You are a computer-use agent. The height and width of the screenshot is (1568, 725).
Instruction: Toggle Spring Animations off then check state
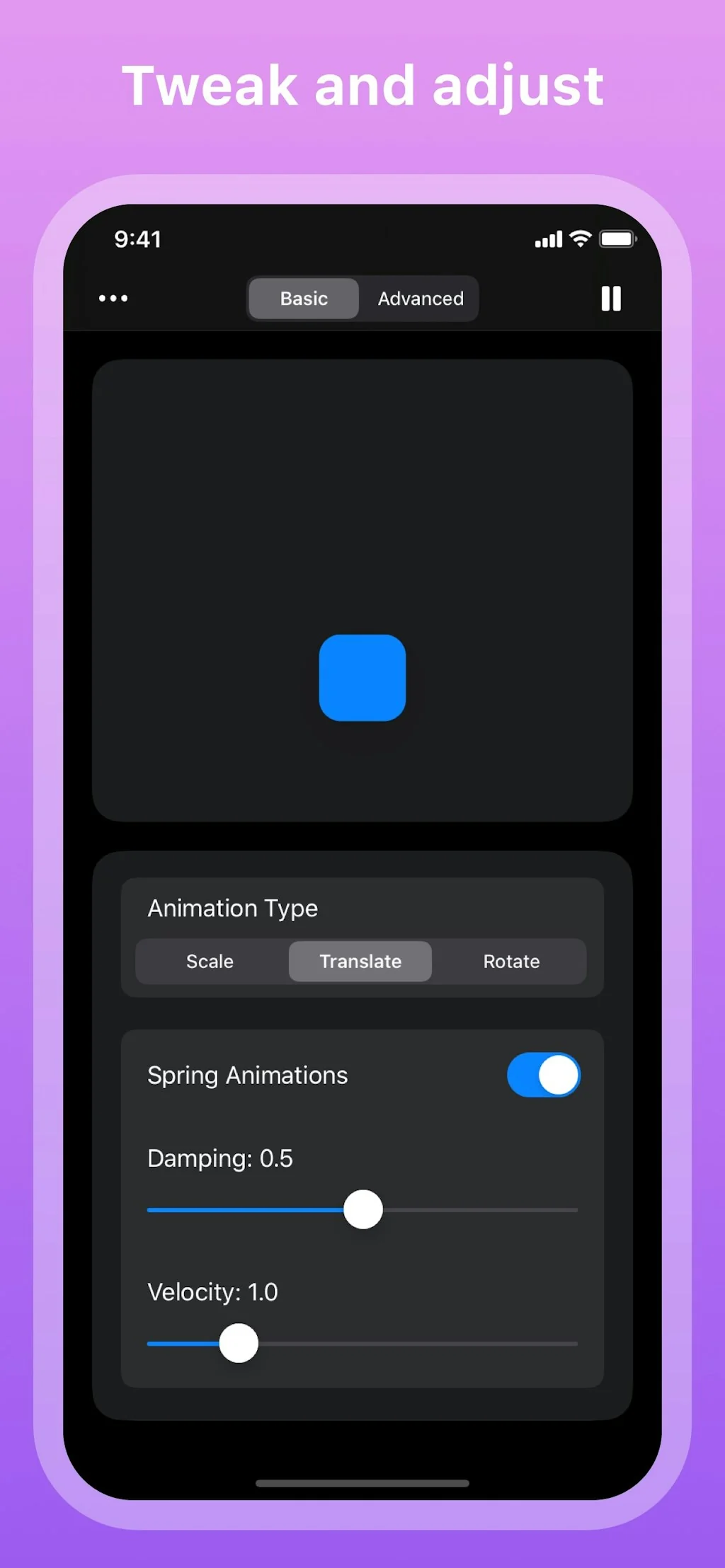tap(544, 1074)
